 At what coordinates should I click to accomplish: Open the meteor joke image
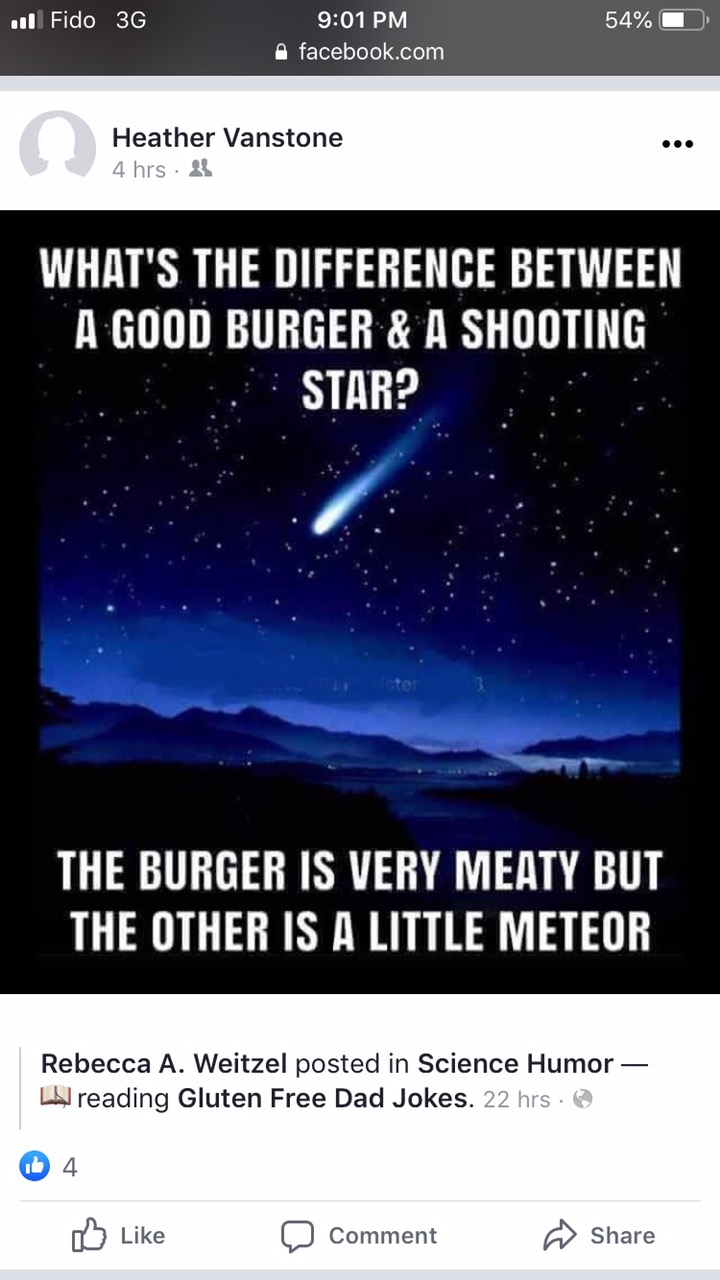(360, 602)
